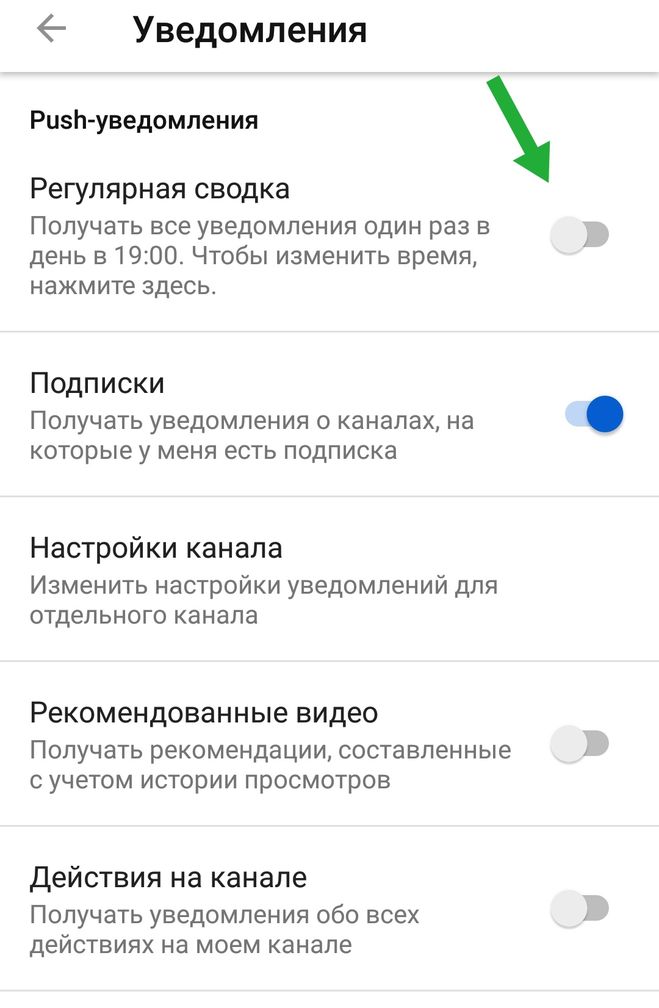Toggle on Рекомендованные видео notifications
Image resolution: width=659 pixels, height=1008 pixels.
pos(581,744)
